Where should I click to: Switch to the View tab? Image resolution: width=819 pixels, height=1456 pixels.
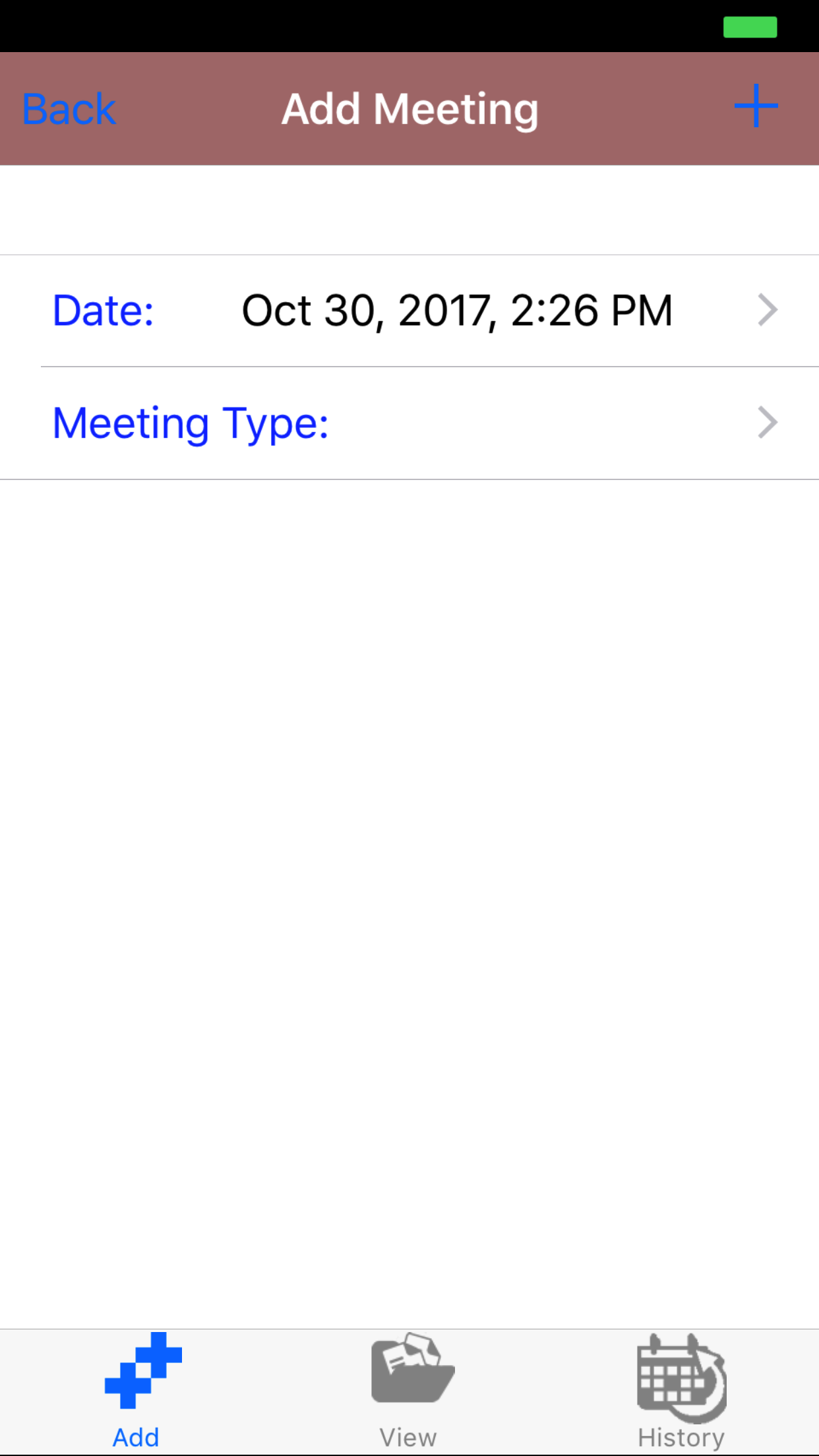coord(409,1391)
